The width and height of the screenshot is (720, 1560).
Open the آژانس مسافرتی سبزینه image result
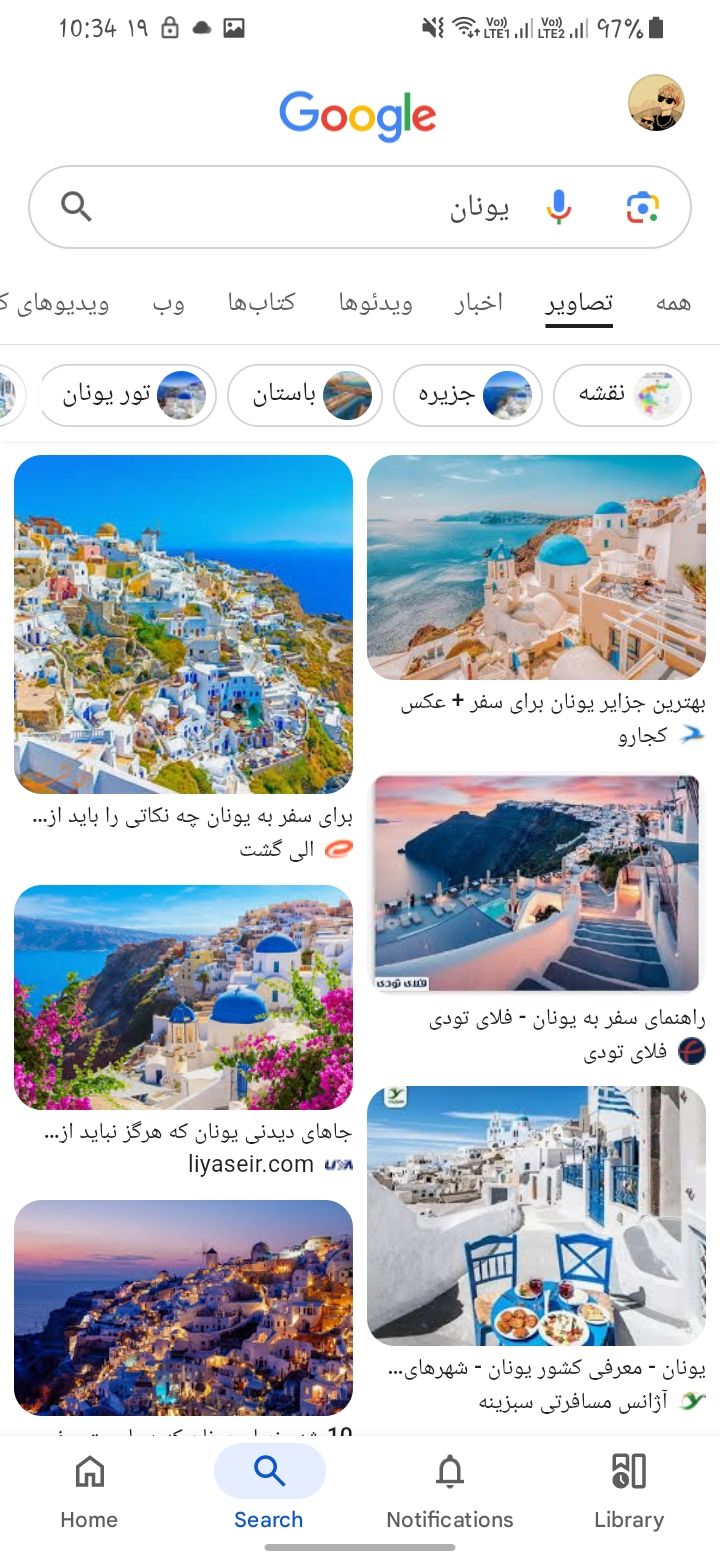tap(536, 1215)
